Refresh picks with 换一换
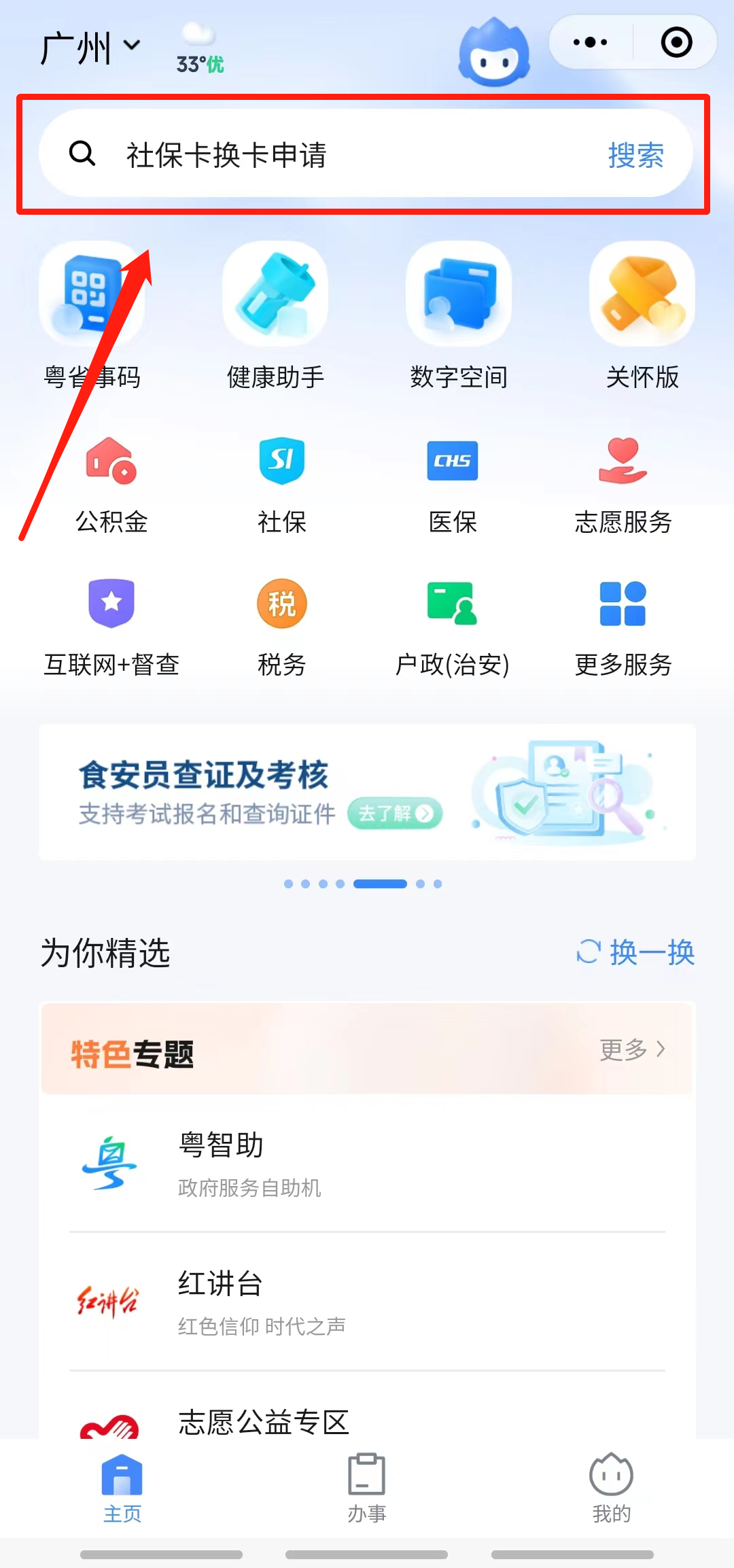Viewport: 734px width, 1568px height. click(x=635, y=952)
